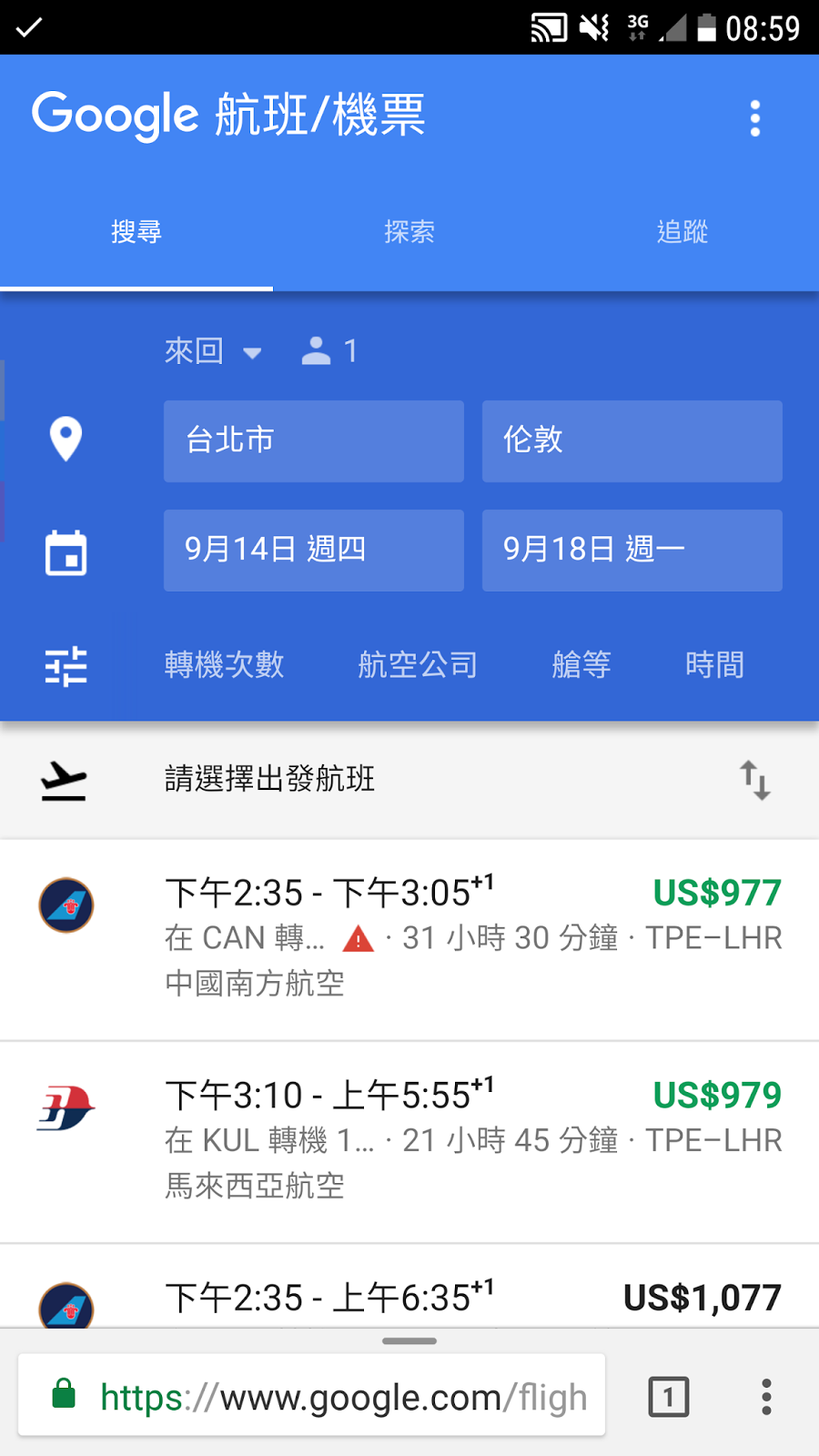This screenshot has width=819, height=1456.
Task: Change the passenger count
Action: click(329, 351)
